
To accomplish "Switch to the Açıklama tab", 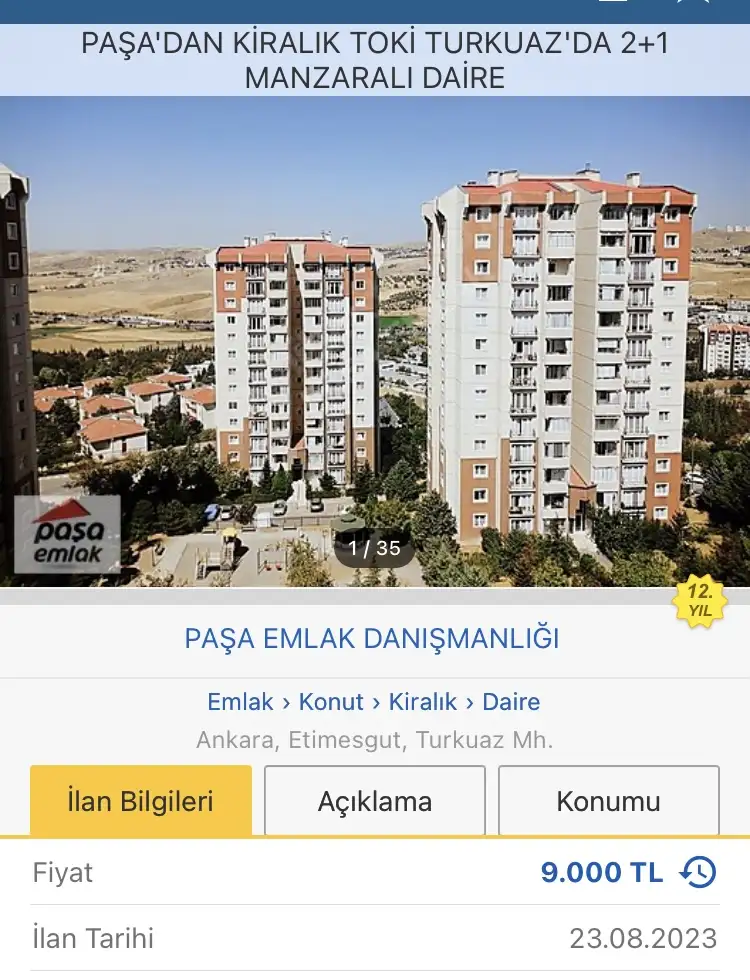I will (x=375, y=801).
